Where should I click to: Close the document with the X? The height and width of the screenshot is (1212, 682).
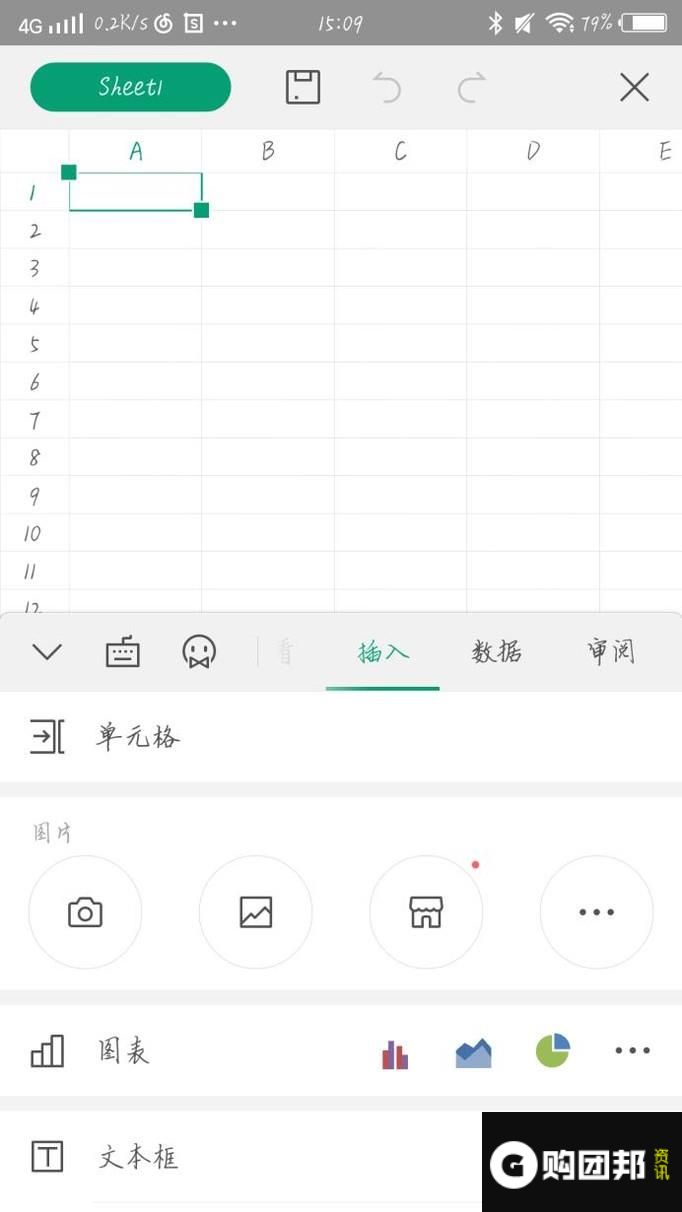[x=635, y=88]
